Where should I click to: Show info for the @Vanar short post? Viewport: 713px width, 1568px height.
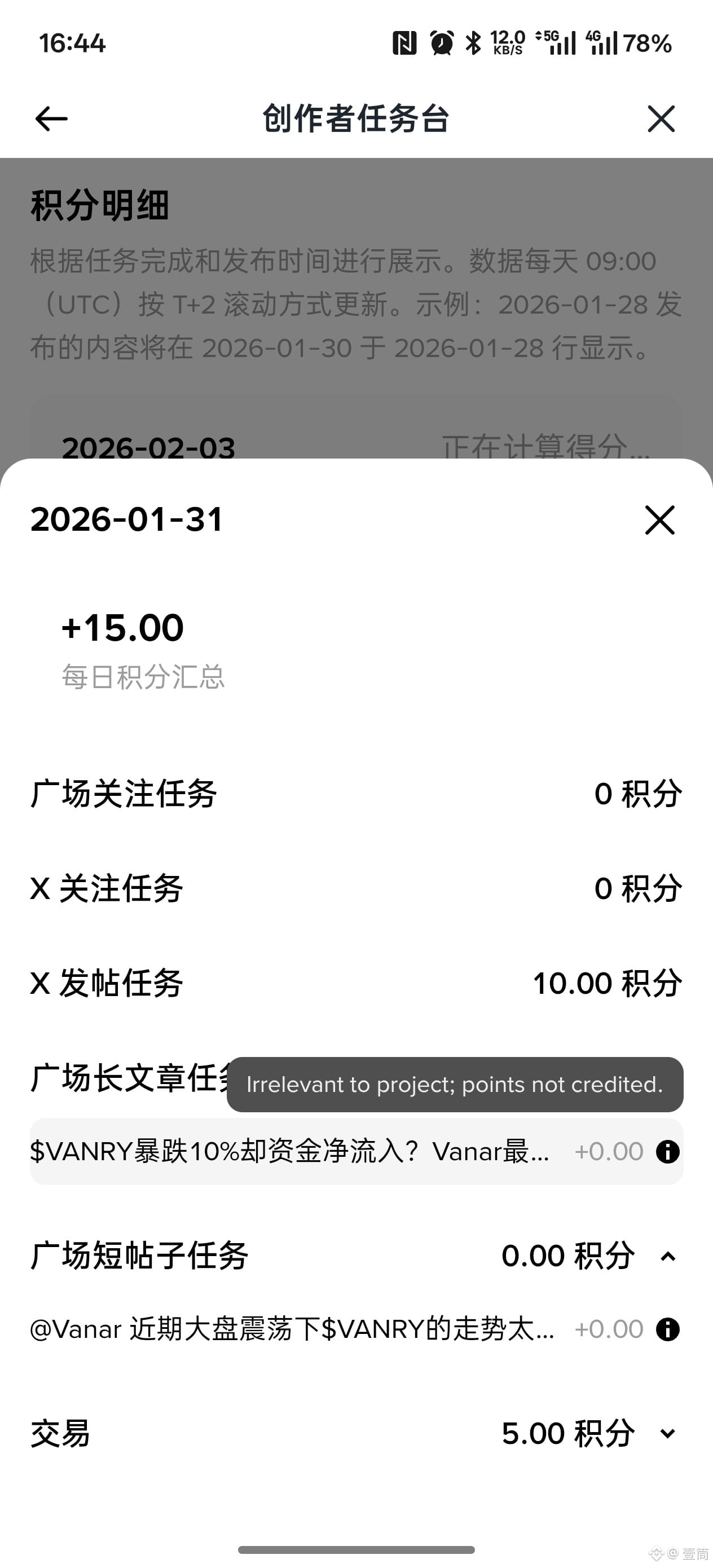667,1329
